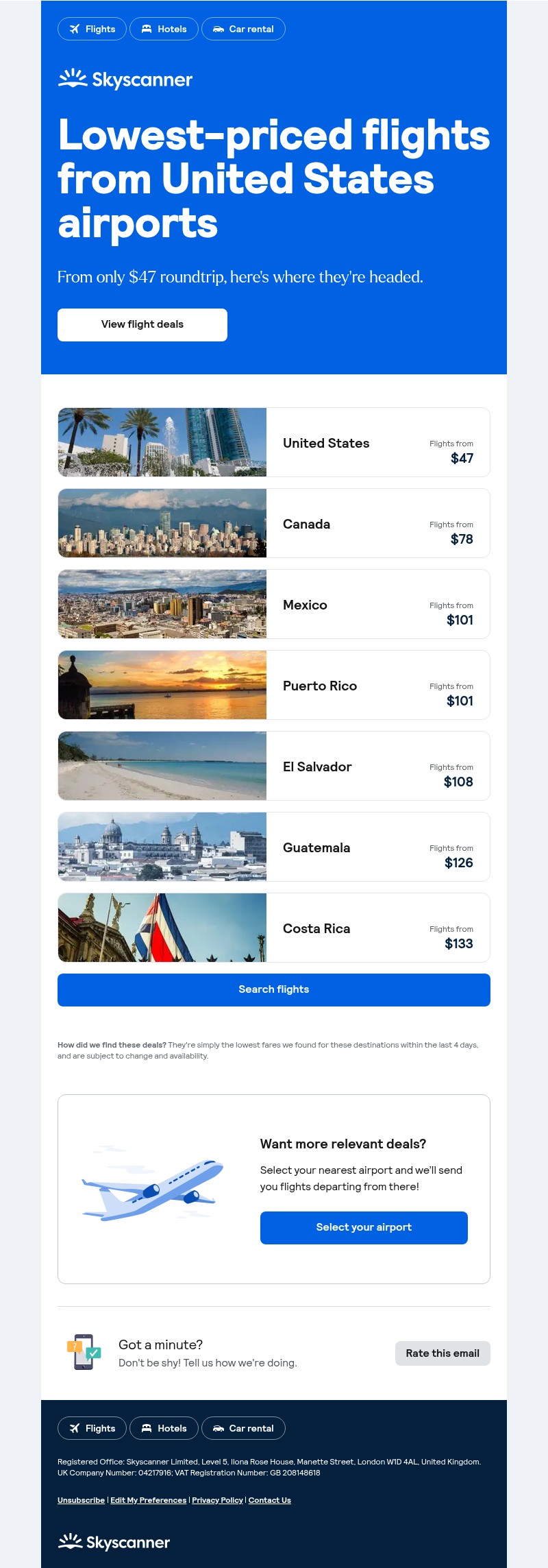View Mexico flights from $101

pyautogui.click(x=274, y=604)
